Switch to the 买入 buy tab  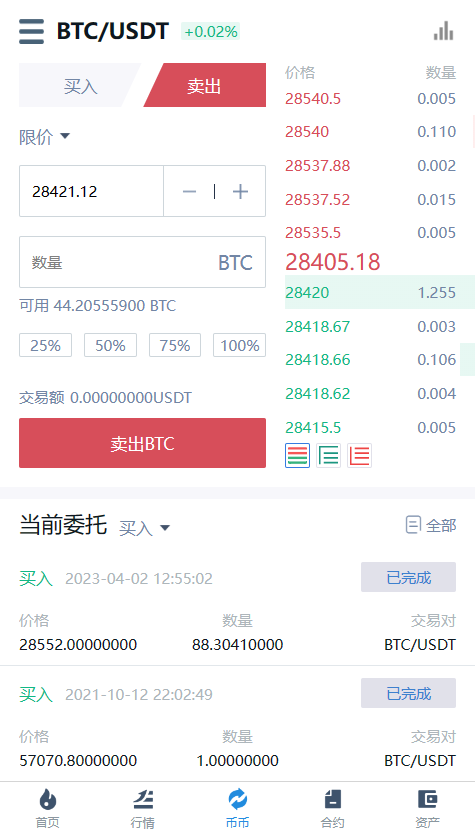pyautogui.click(x=80, y=85)
